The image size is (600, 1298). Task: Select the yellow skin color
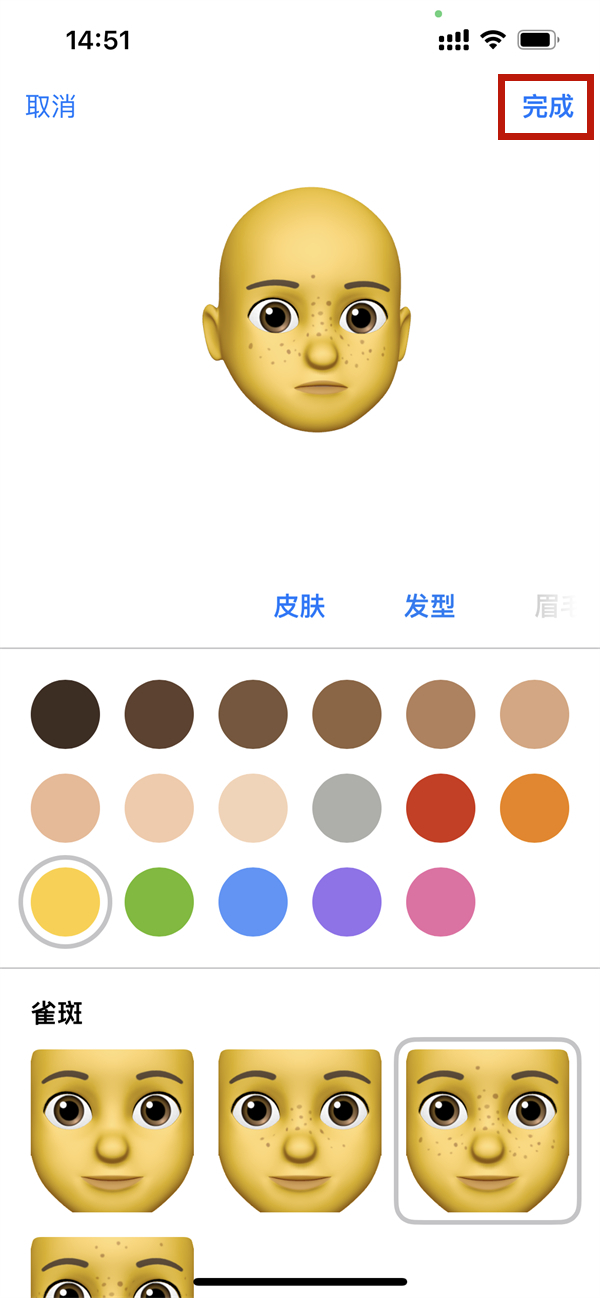point(65,902)
